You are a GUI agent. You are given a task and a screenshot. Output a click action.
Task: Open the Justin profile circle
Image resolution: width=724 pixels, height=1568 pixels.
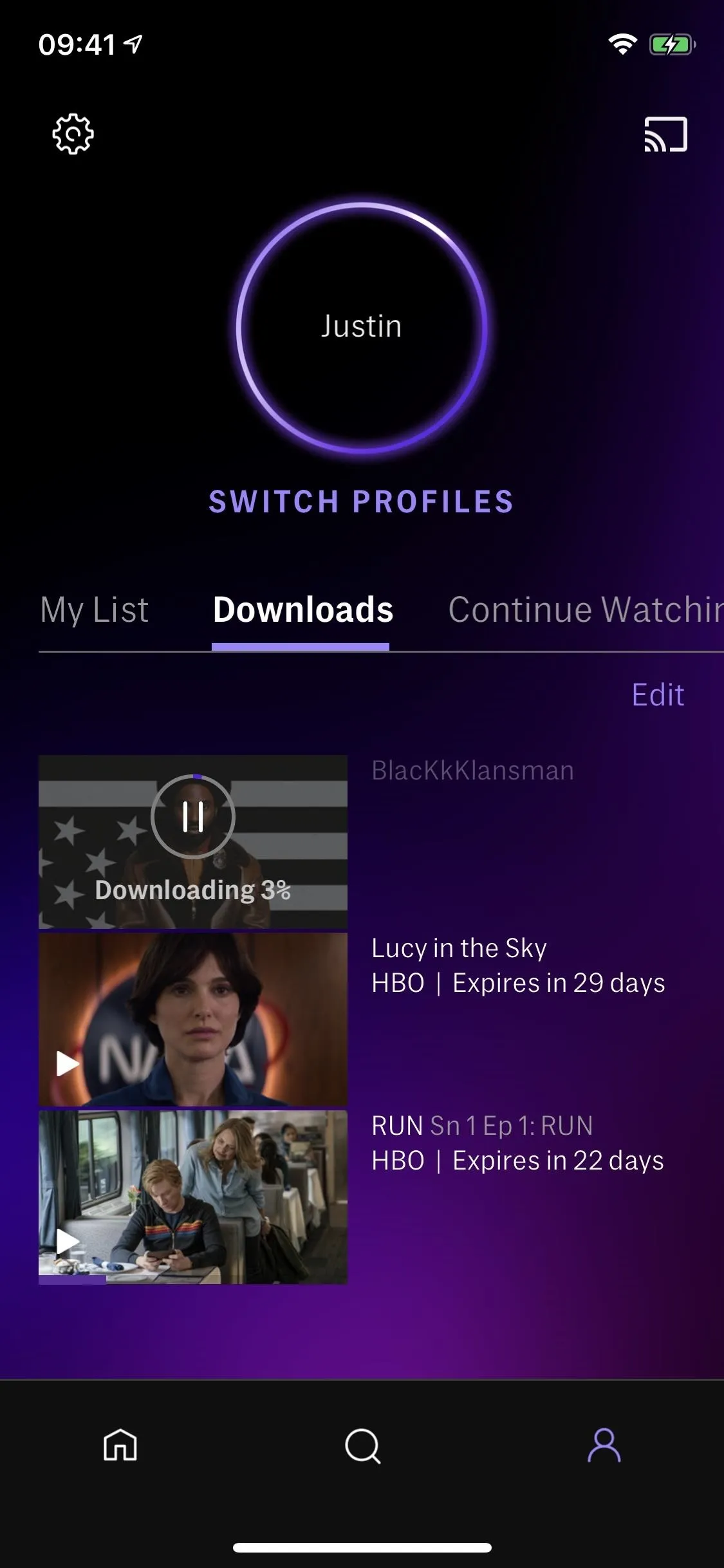tap(361, 327)
